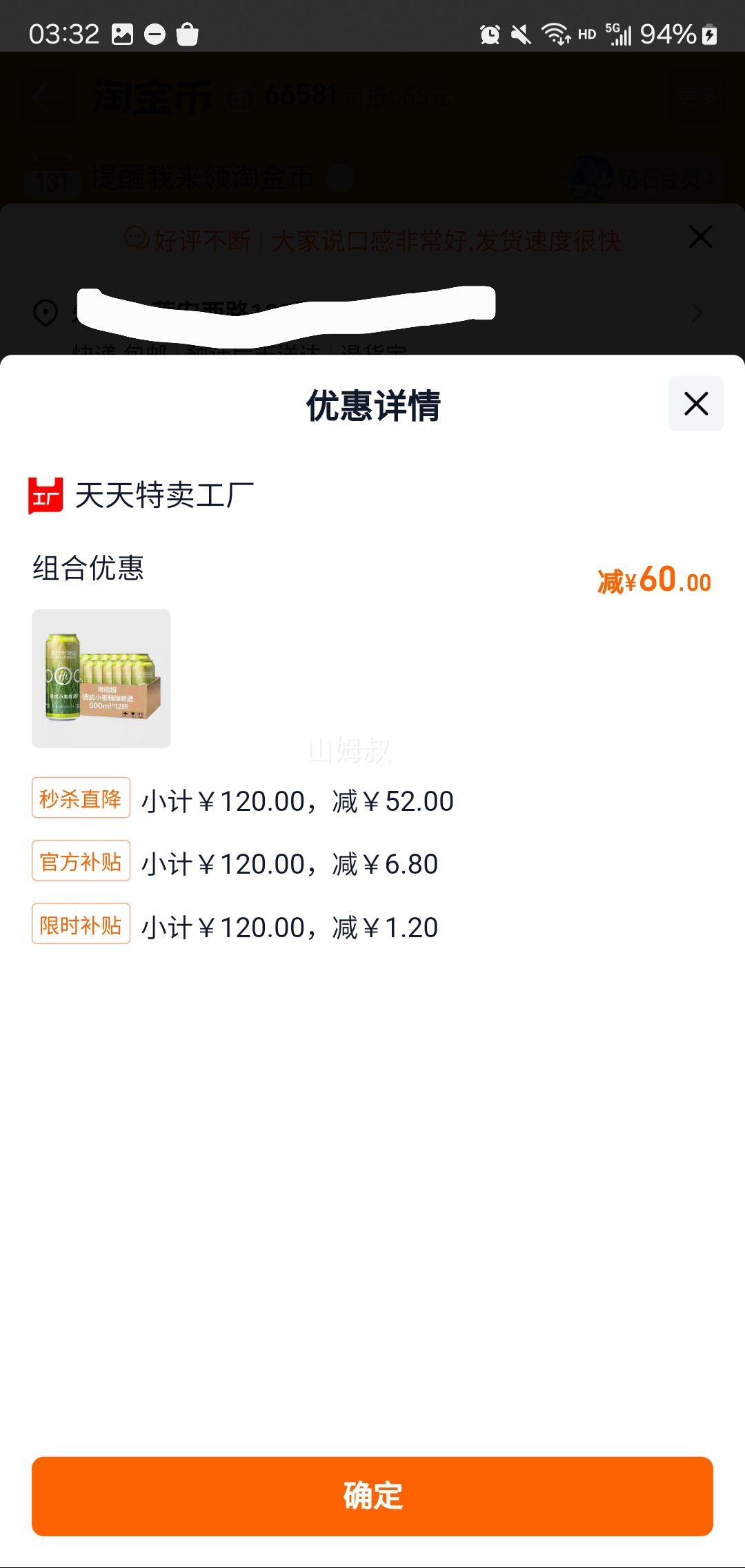
Task: Close the 优惠详情 discount details sheet
Action: coord(696,404)
